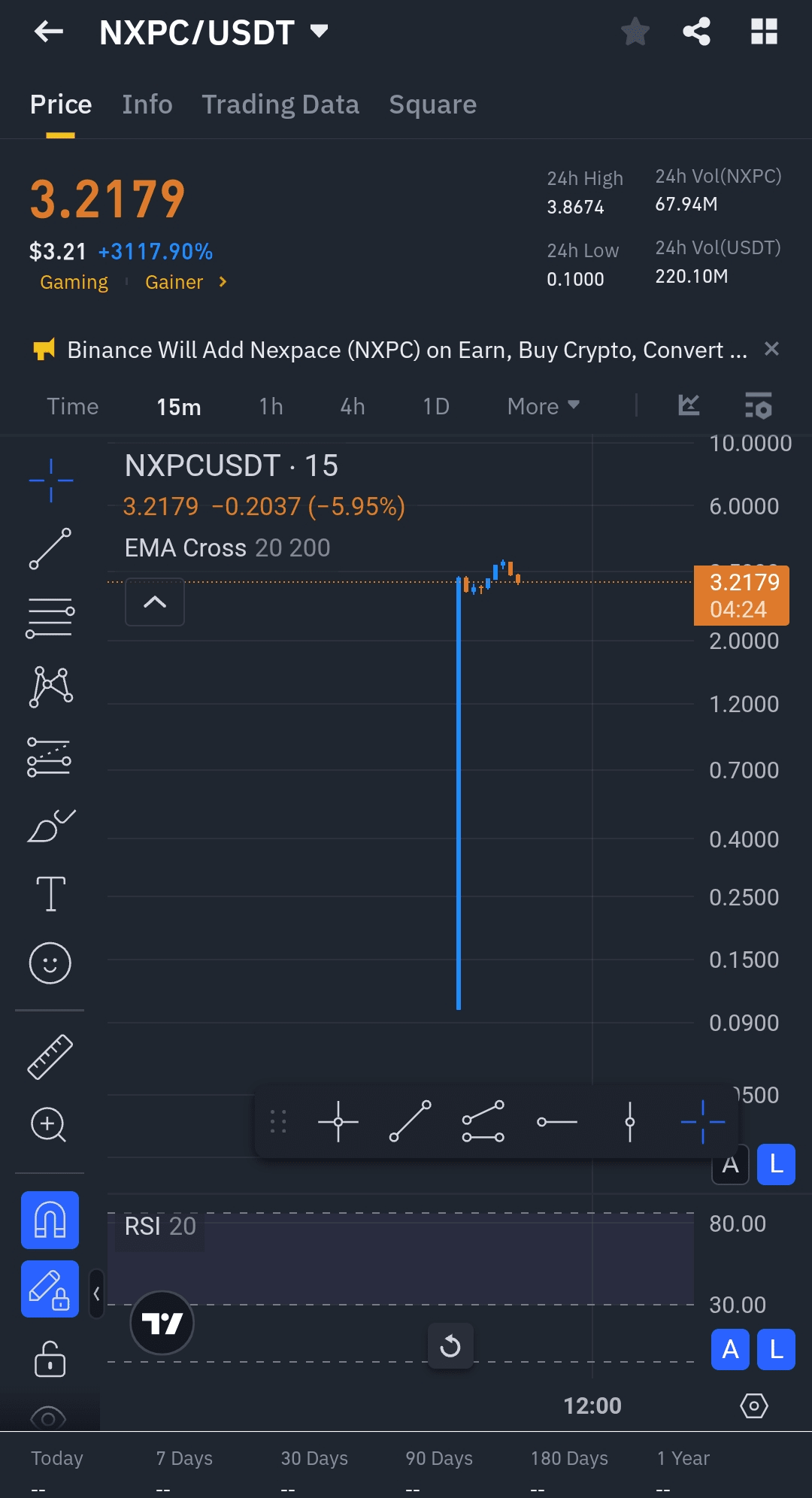Image resolution: width=812 pixels, height=1498 pixels.
Task: Select the trend line drawing tool
Action: click(x=50, y=549)
